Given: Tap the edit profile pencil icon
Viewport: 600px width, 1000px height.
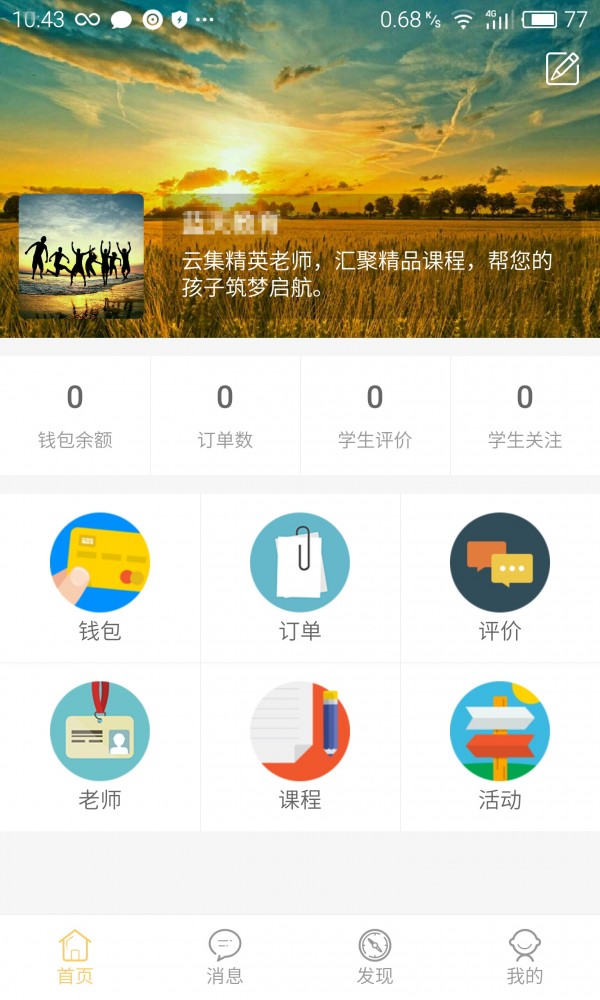Looking at the screenshot, I should click(562, 68).
